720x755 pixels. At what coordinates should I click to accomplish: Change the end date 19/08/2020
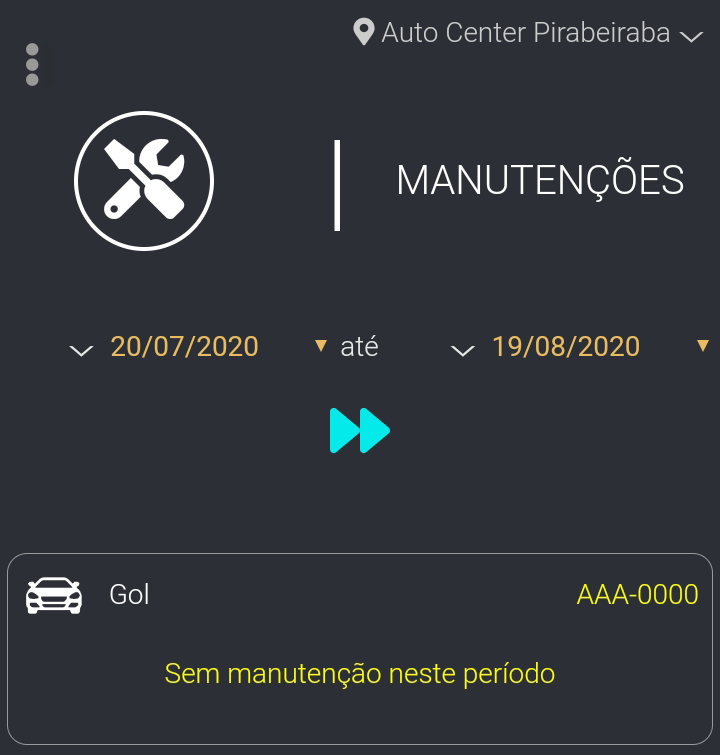tap(565, 347)
